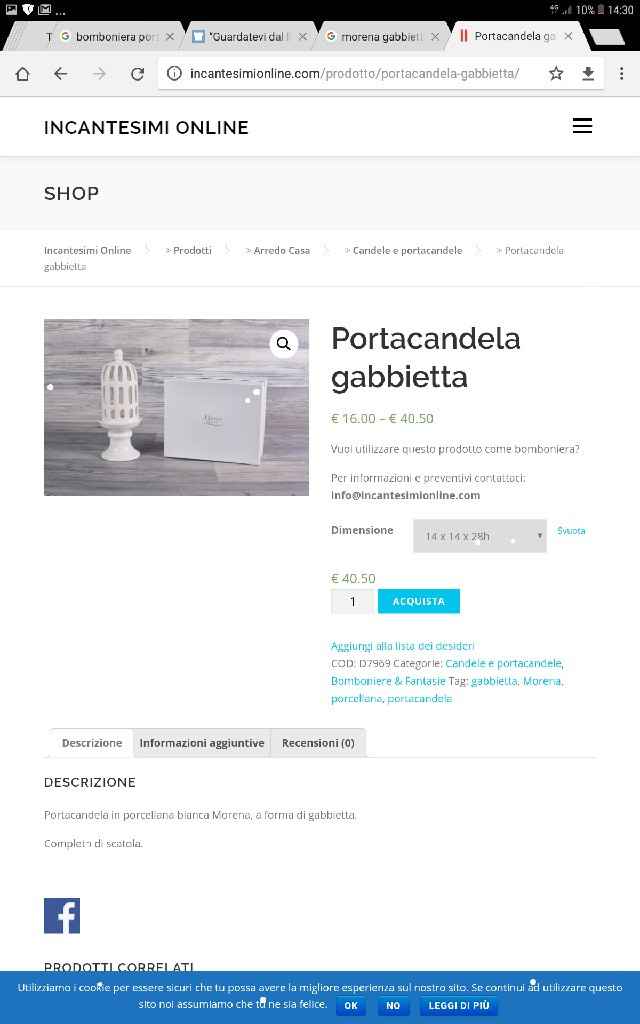Bookmark this page with the star icon
Image resolution: width=640 pixels, height=1024 pixels.
click(556, 74)
